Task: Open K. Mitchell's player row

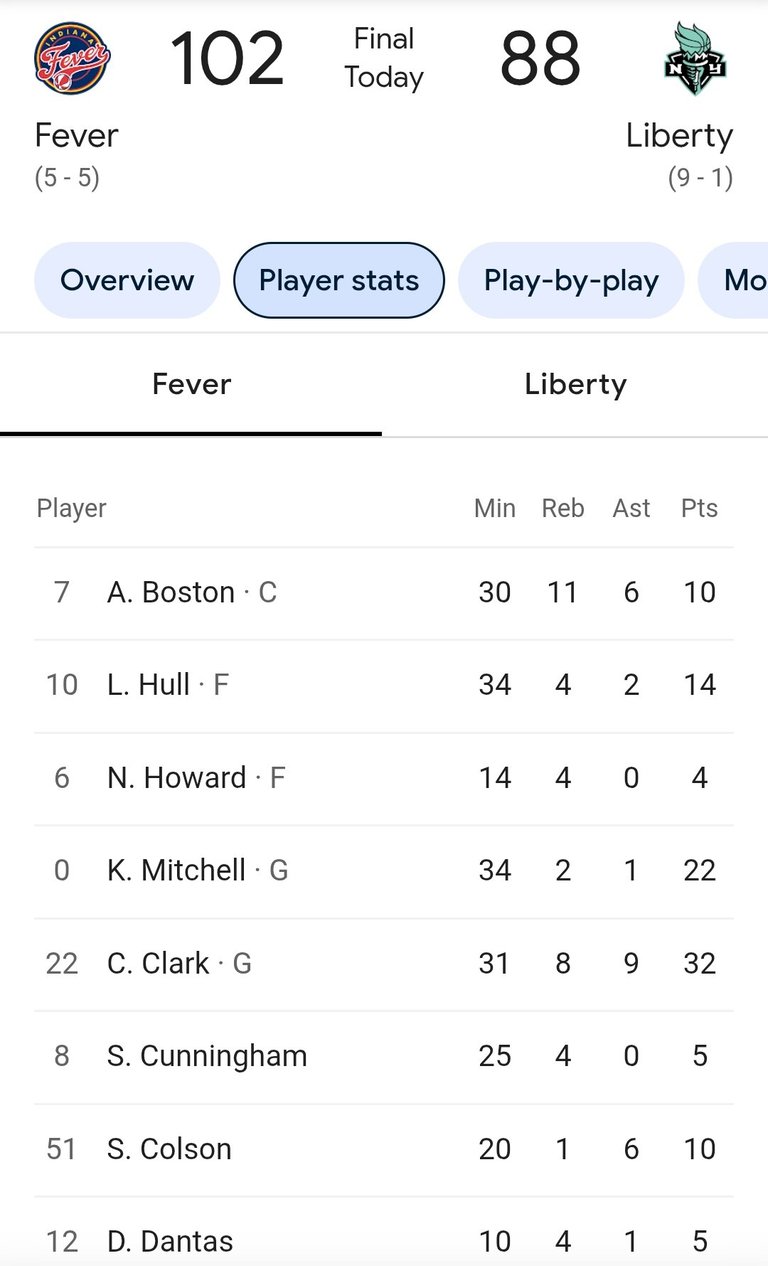Action: coord(384,871)
